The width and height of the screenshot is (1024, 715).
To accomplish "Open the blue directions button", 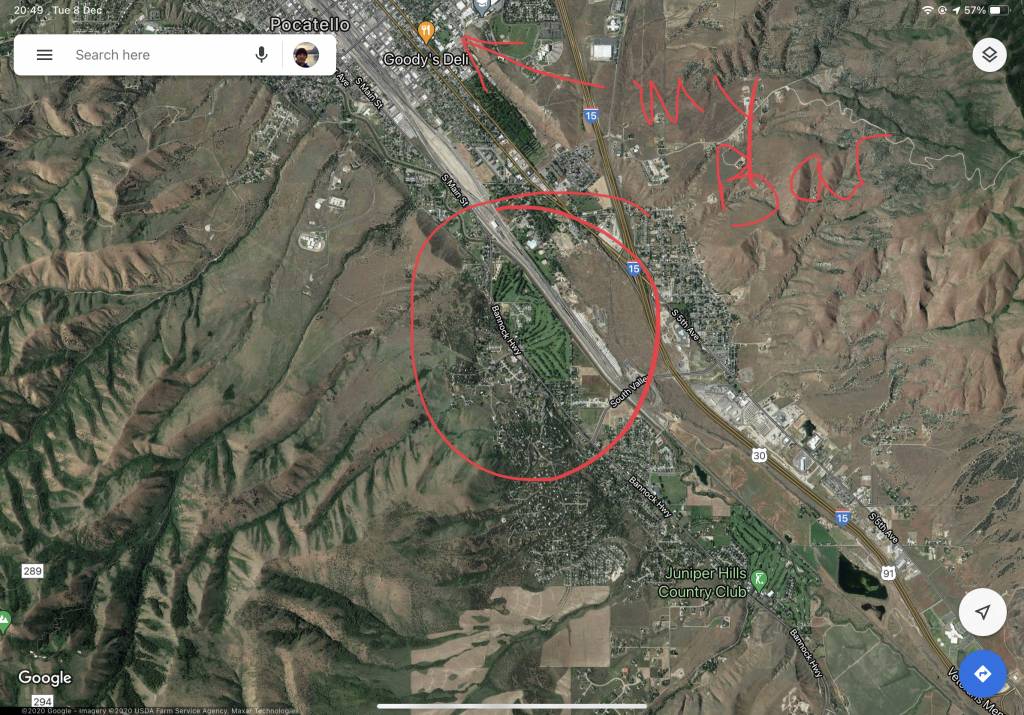I will click(982, 673).
